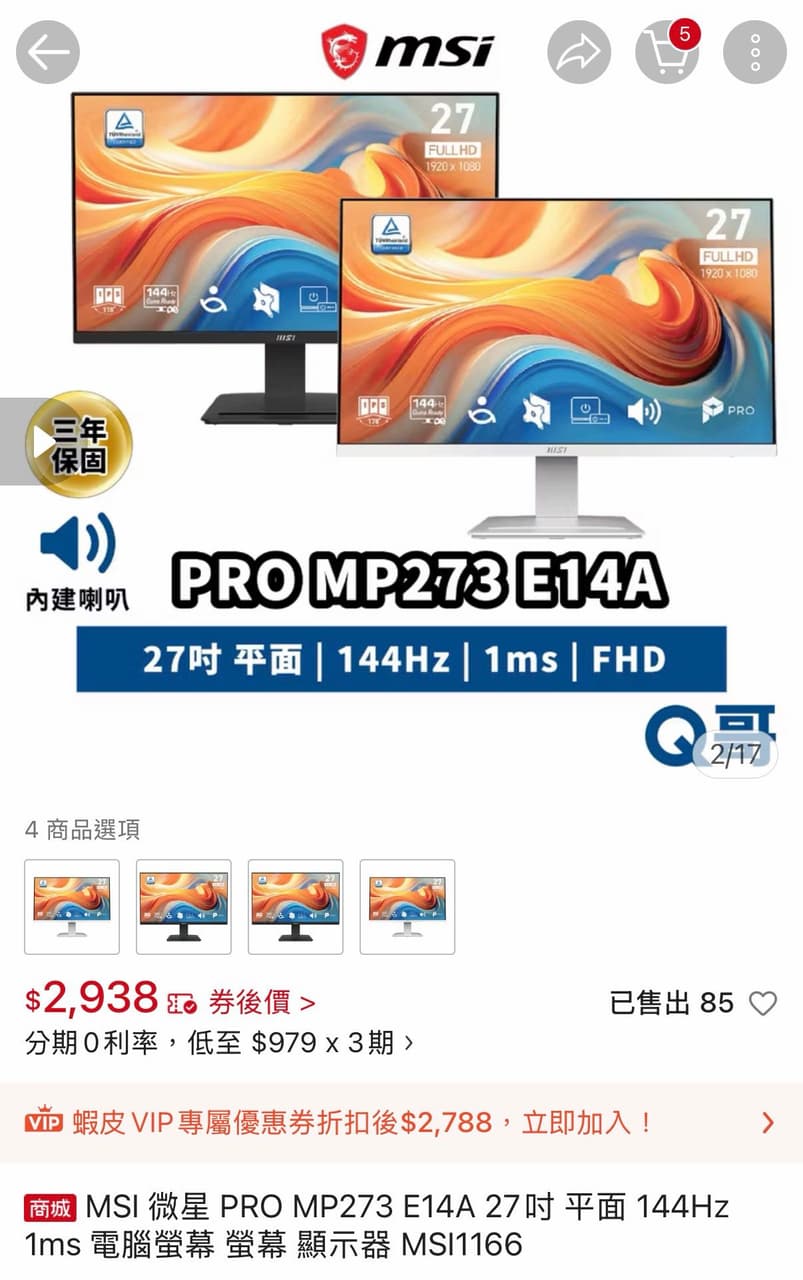The width and height of the screenshot is (803, 1280).
Task: Select the fourth product option thumbnail
Action: (408, 906)
